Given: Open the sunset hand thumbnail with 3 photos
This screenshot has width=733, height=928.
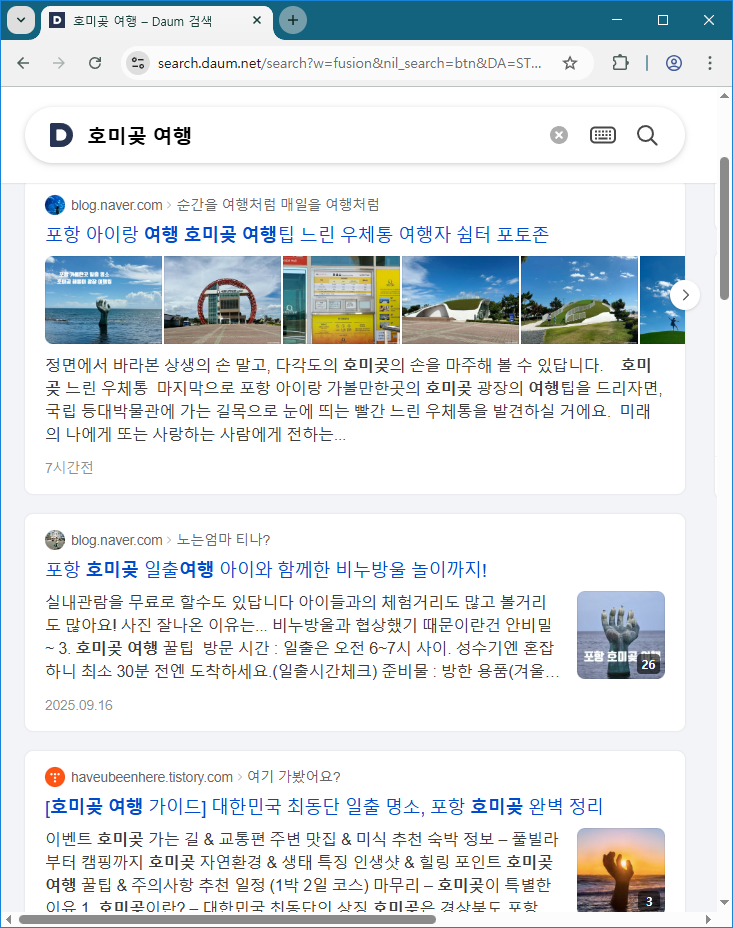Looking at the screenshot, I should coord(620,870).
